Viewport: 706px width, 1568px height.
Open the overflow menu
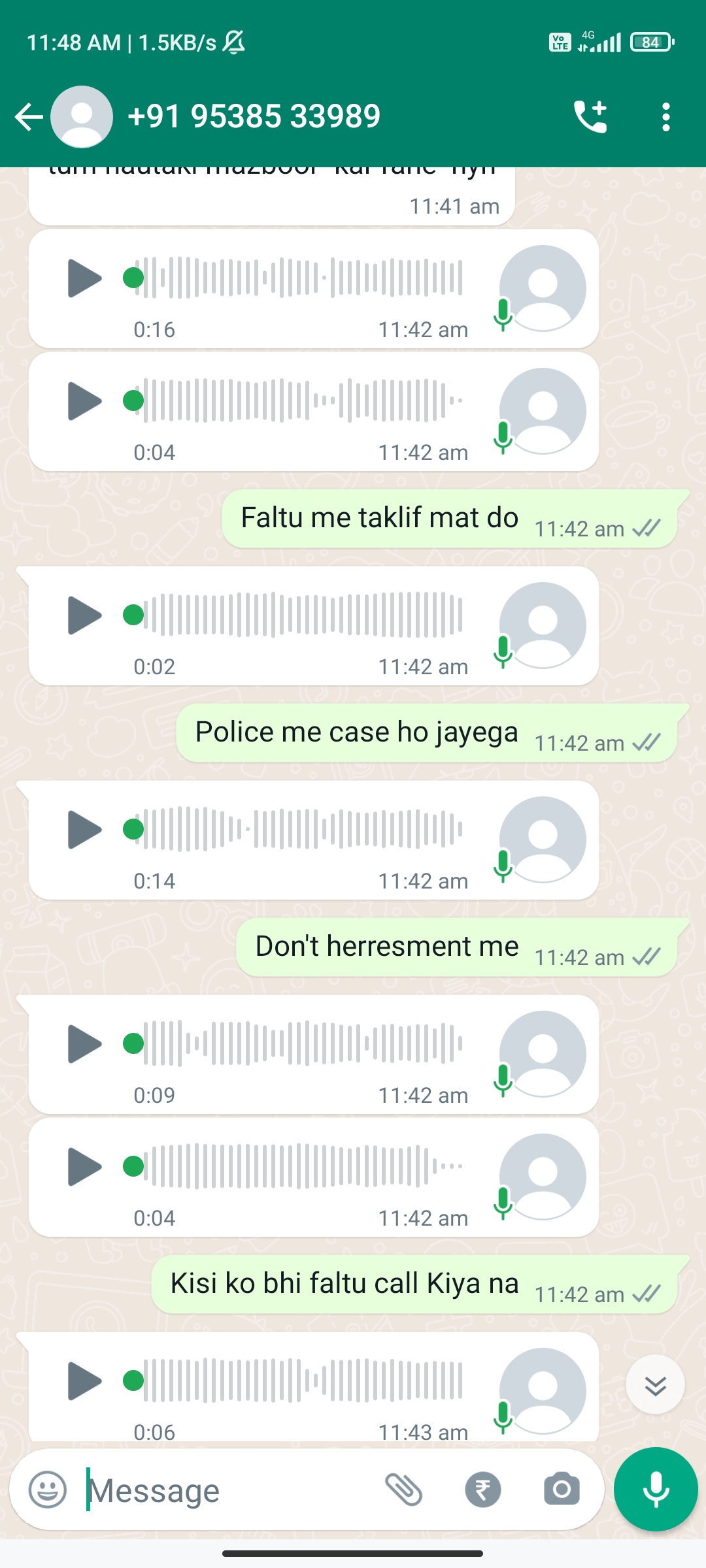pos(665,117)
